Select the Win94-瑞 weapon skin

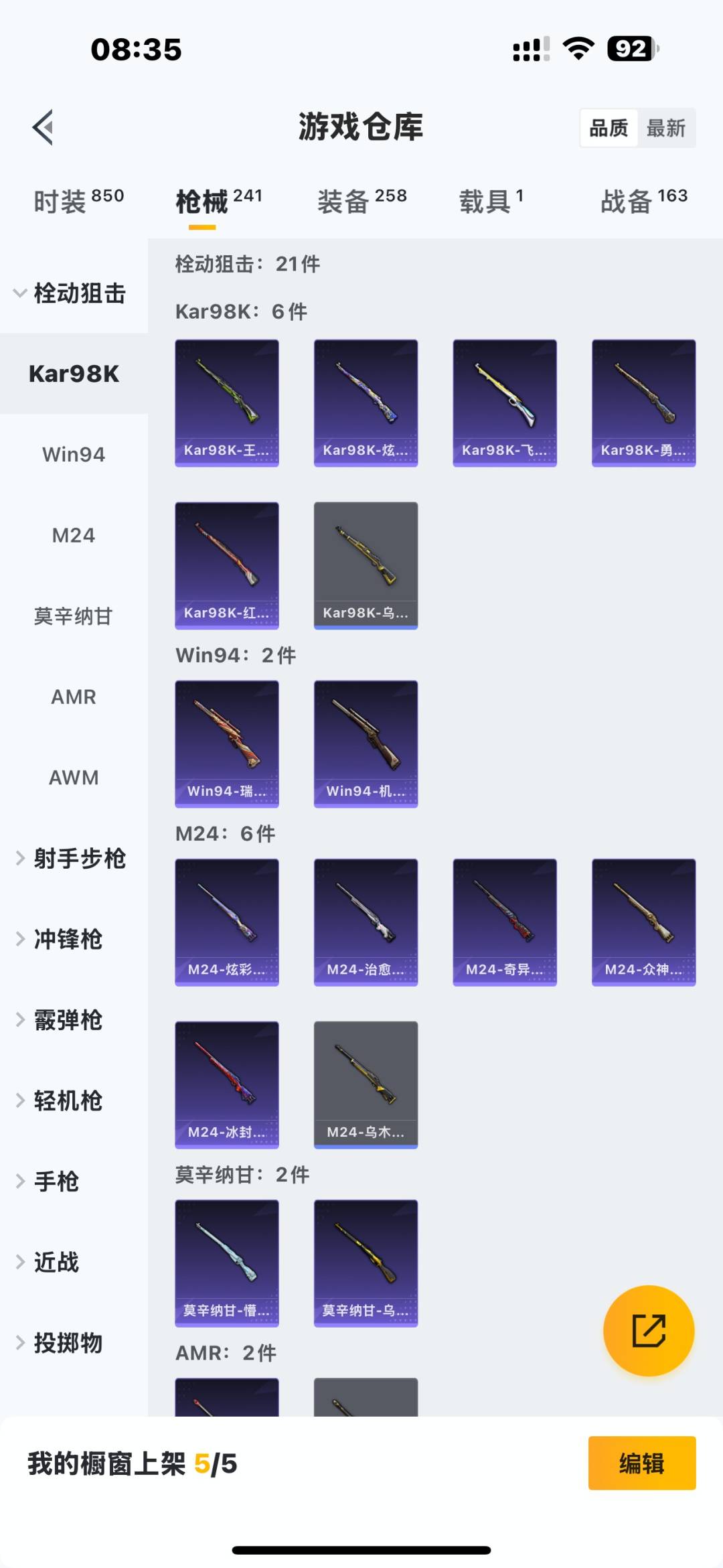226,743
